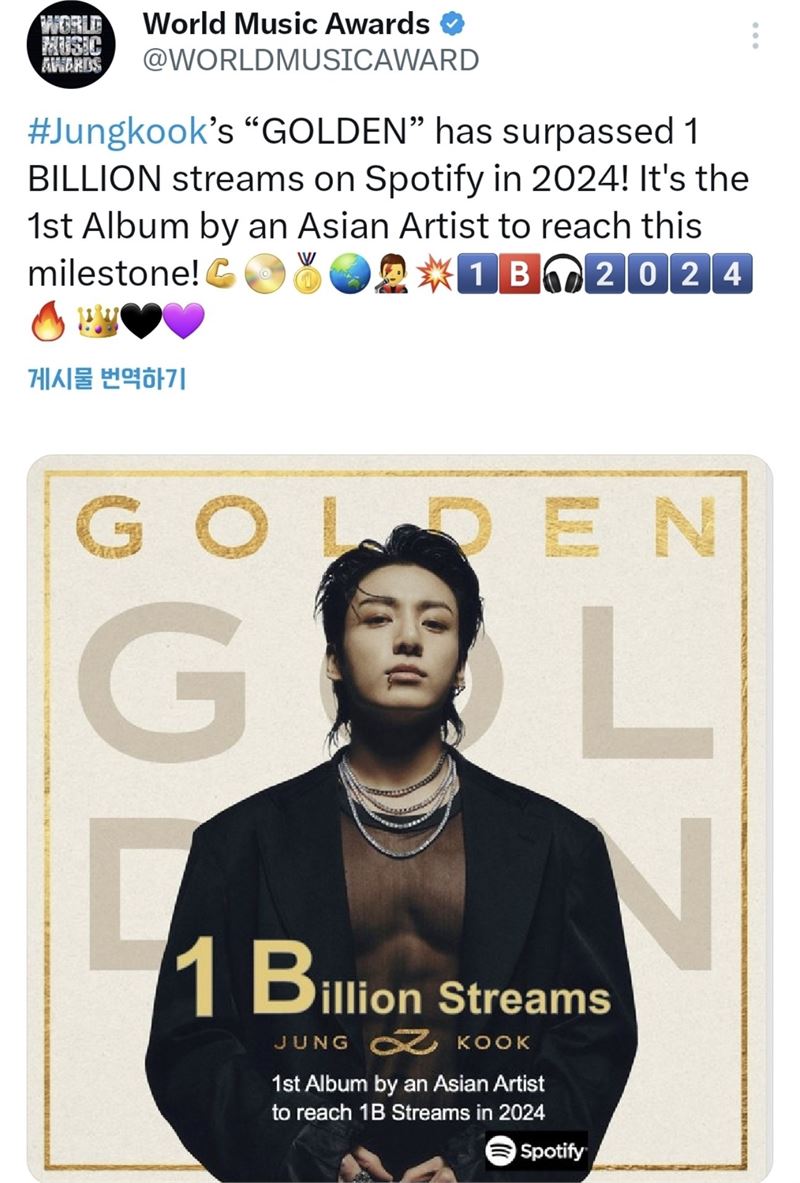Open the @WORLDMUSICAWARD account name
Image resolution: width=800 pixels, height=1183 pixels.
[x=311, y=61]
